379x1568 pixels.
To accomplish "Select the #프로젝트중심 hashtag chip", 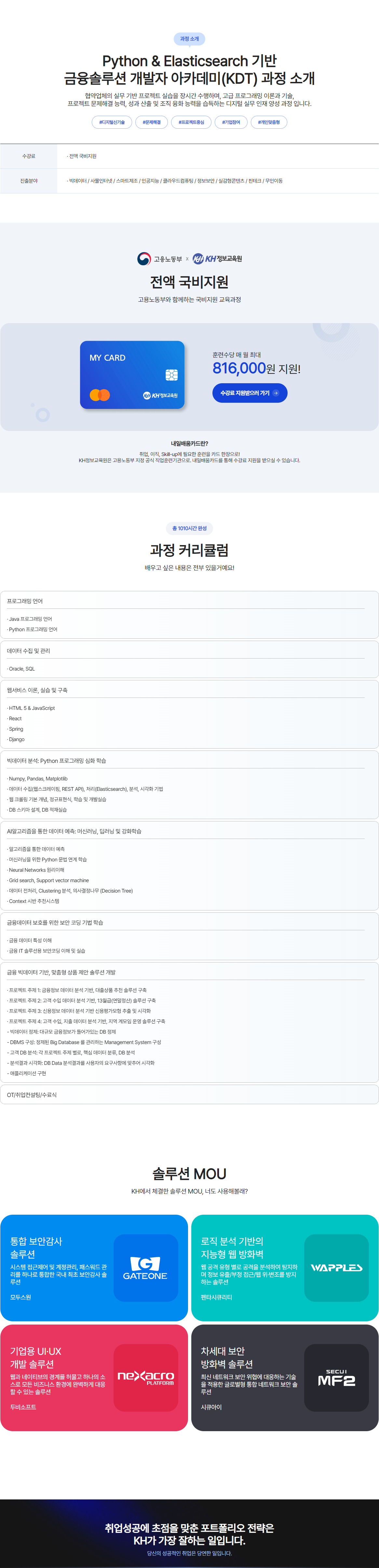I will [191, 122].
